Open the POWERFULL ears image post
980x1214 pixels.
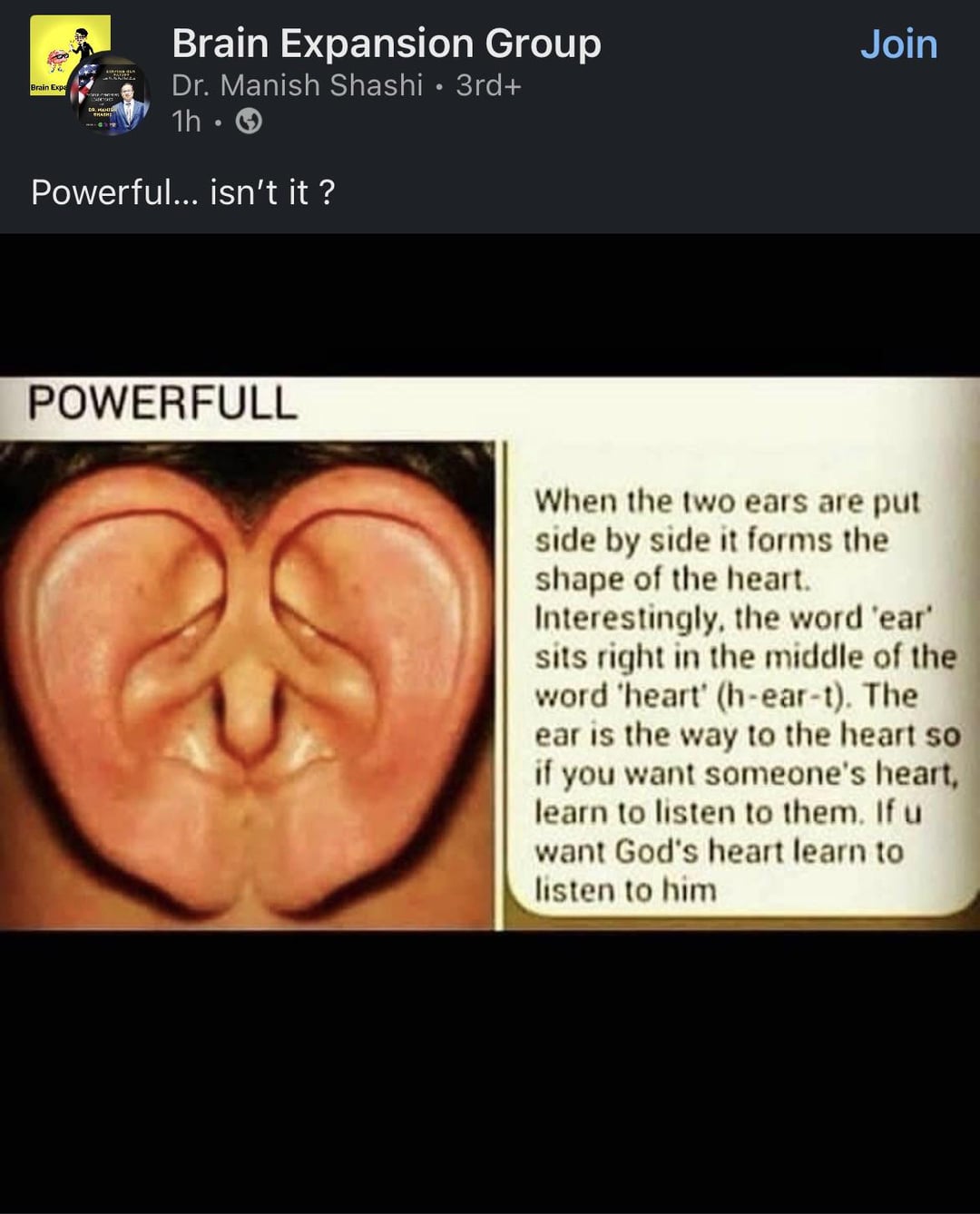pyautogui.click(x=490, y=653)
